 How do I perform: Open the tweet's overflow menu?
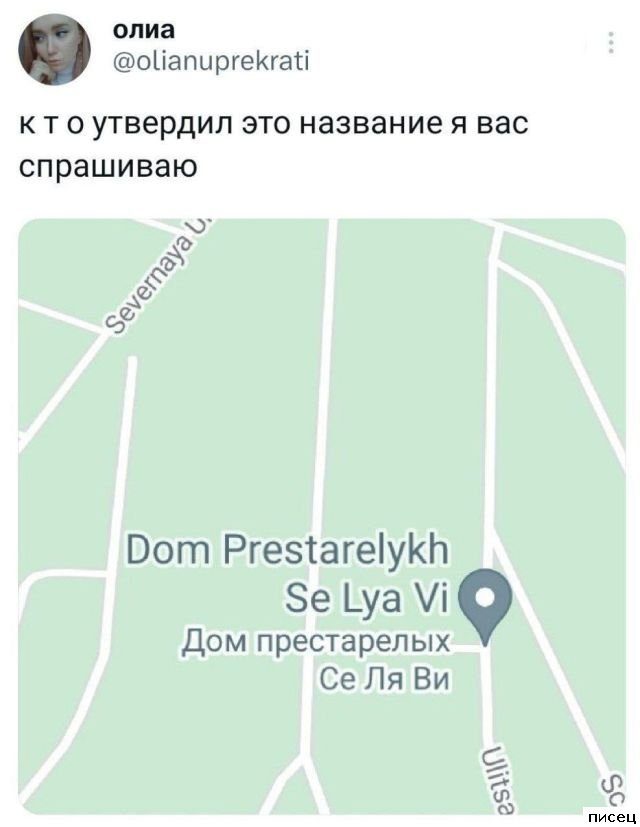pos(612,44)
